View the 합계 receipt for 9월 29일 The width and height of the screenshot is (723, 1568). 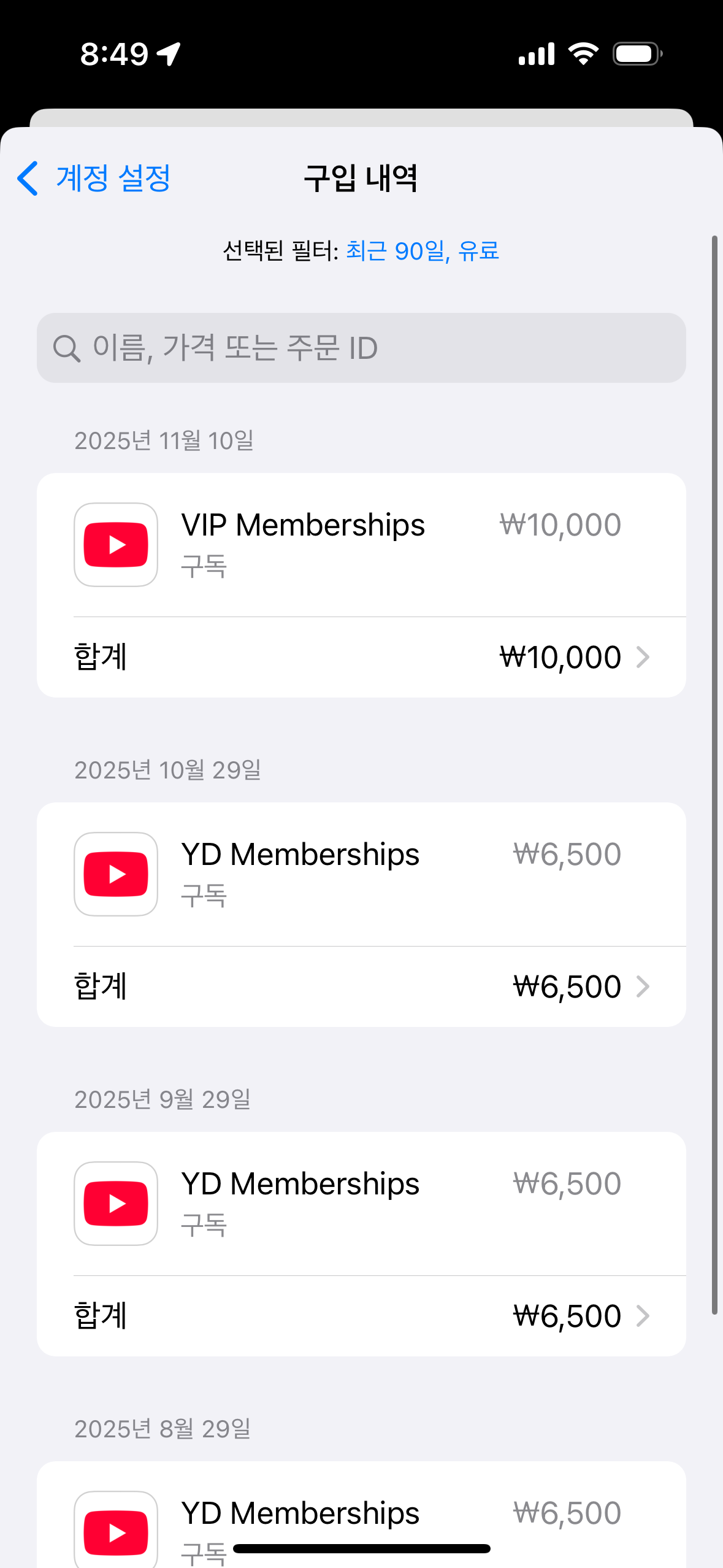tap(361, 1316)
